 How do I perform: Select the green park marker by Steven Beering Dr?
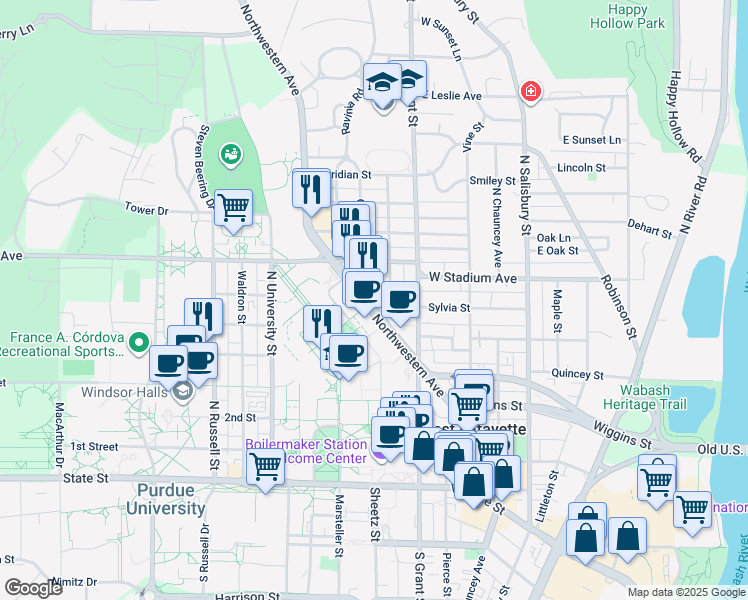(231, 155)
